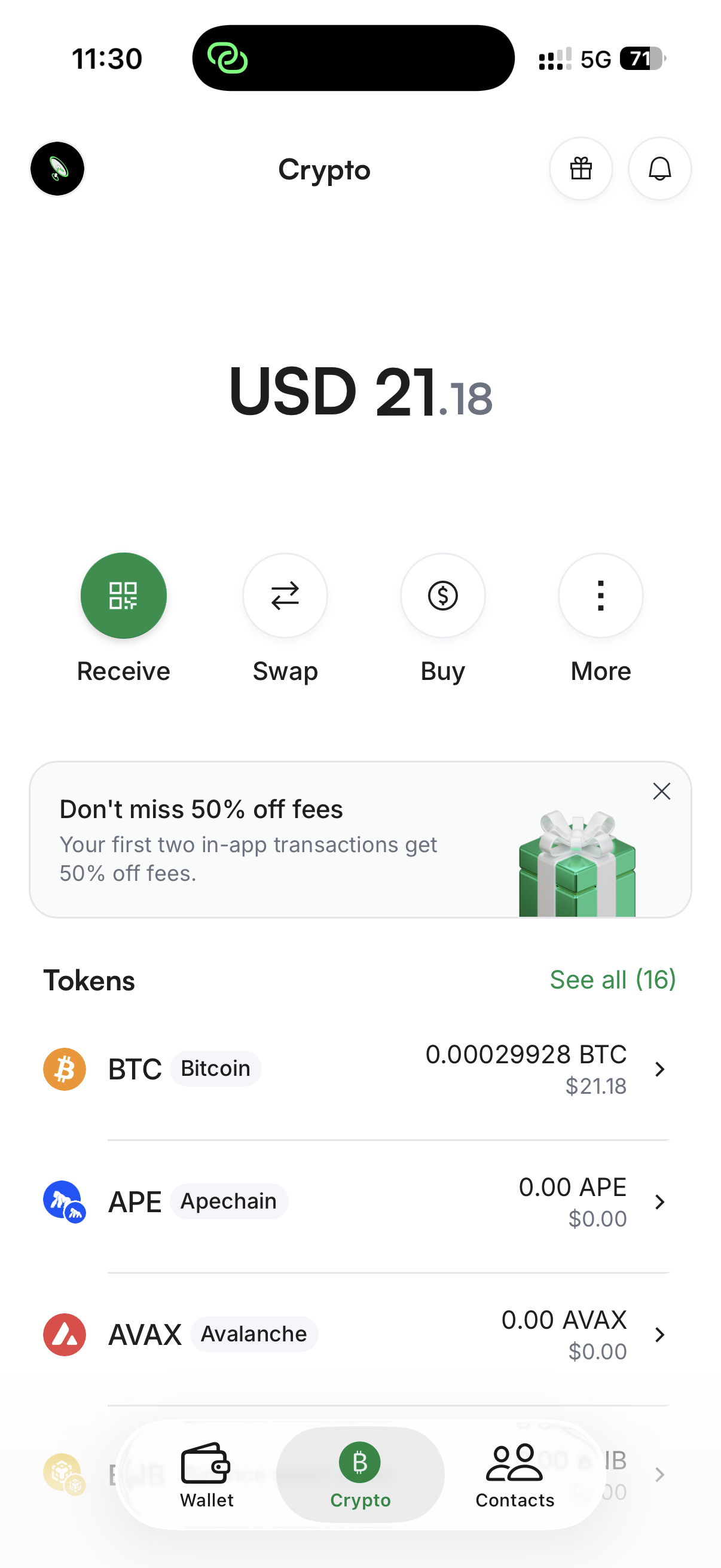Dismiss the 50% off fees banner
Image resolution: width=721 pixels, height=1568 pixels.
(662, 791)
